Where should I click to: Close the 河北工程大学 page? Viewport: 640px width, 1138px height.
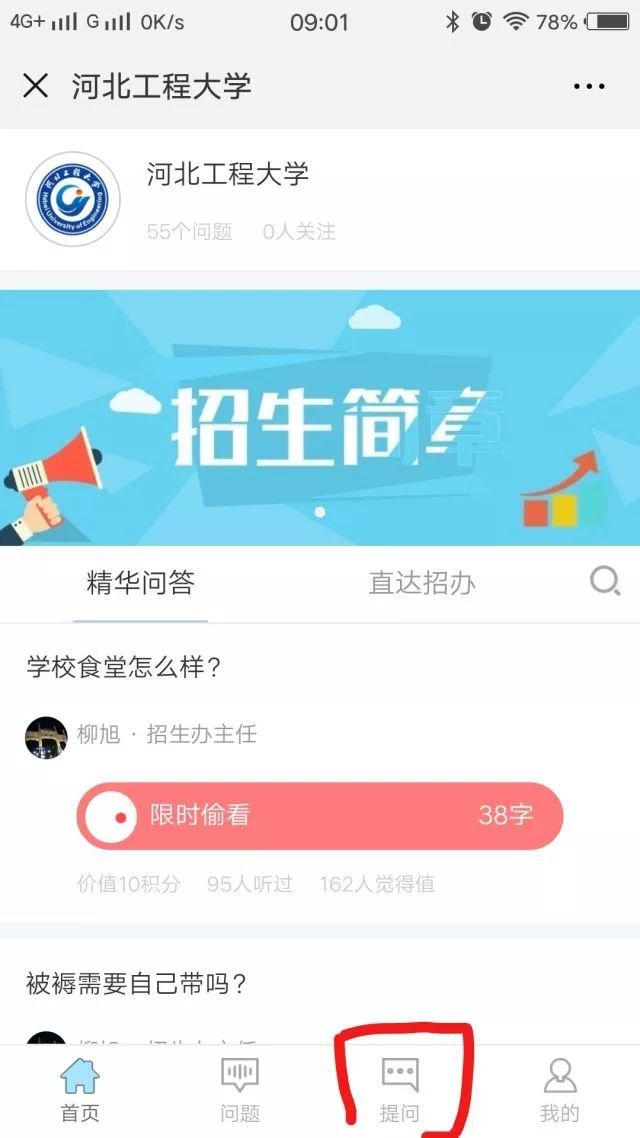point(35,86)
